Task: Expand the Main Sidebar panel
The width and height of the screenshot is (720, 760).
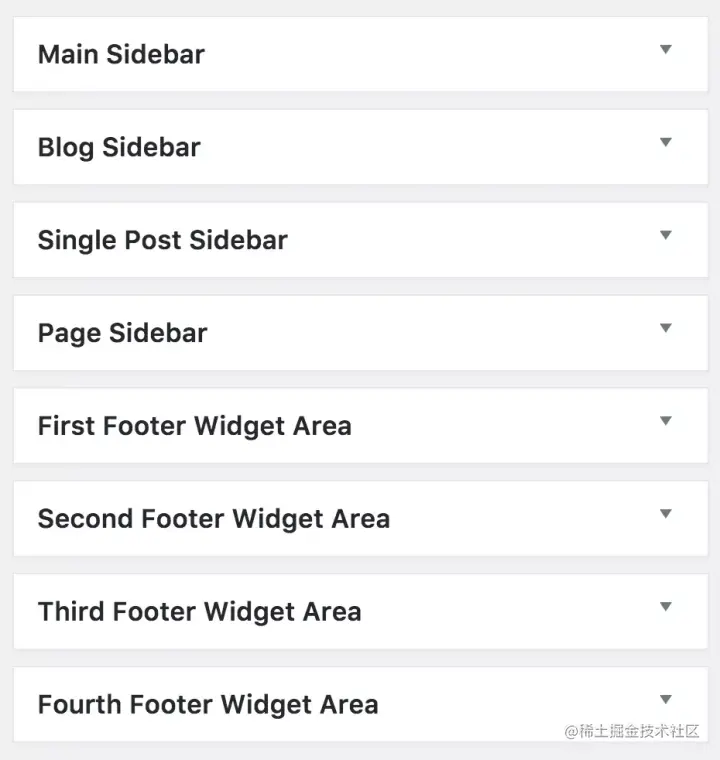Action: 665,50
